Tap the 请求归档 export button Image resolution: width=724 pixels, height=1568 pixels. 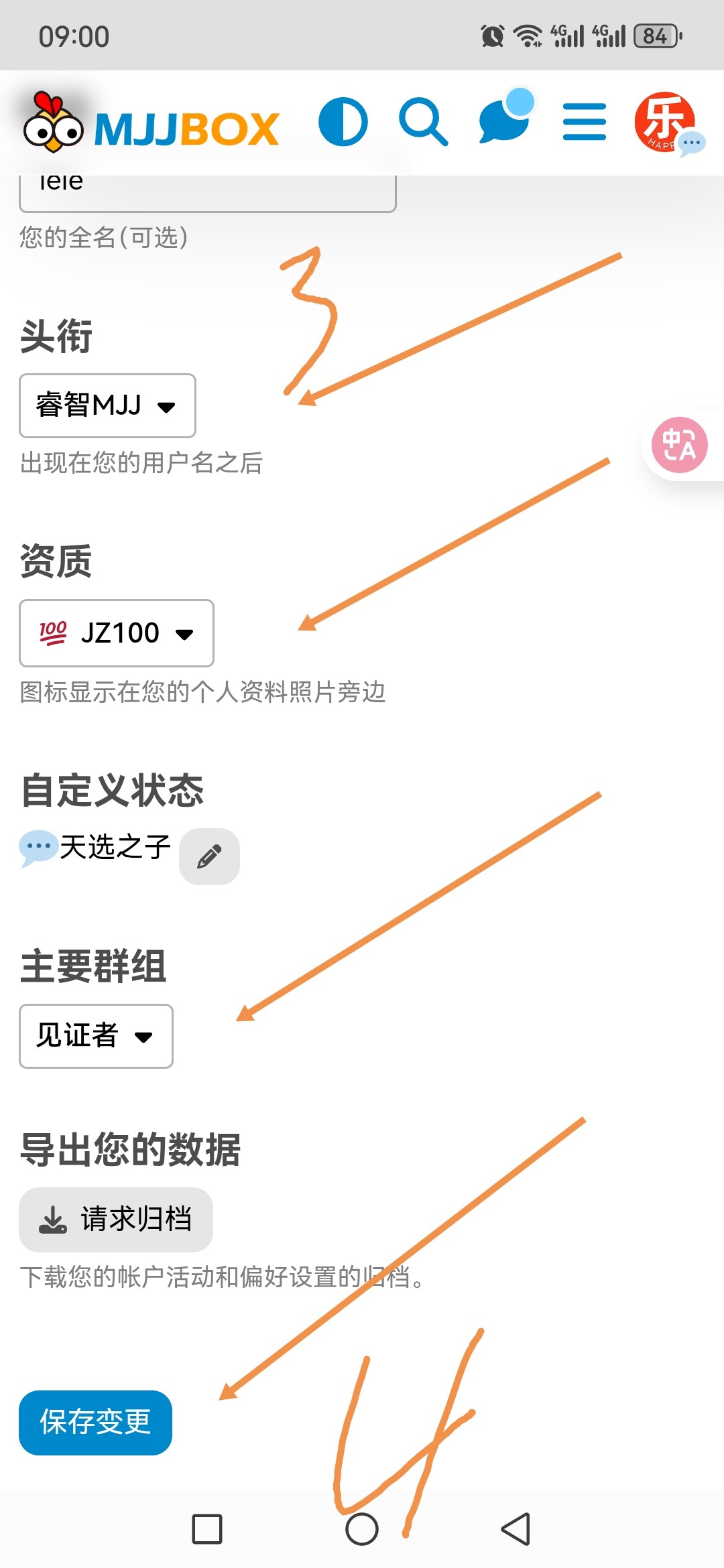pyautogui.click(x=116, y=1220)
